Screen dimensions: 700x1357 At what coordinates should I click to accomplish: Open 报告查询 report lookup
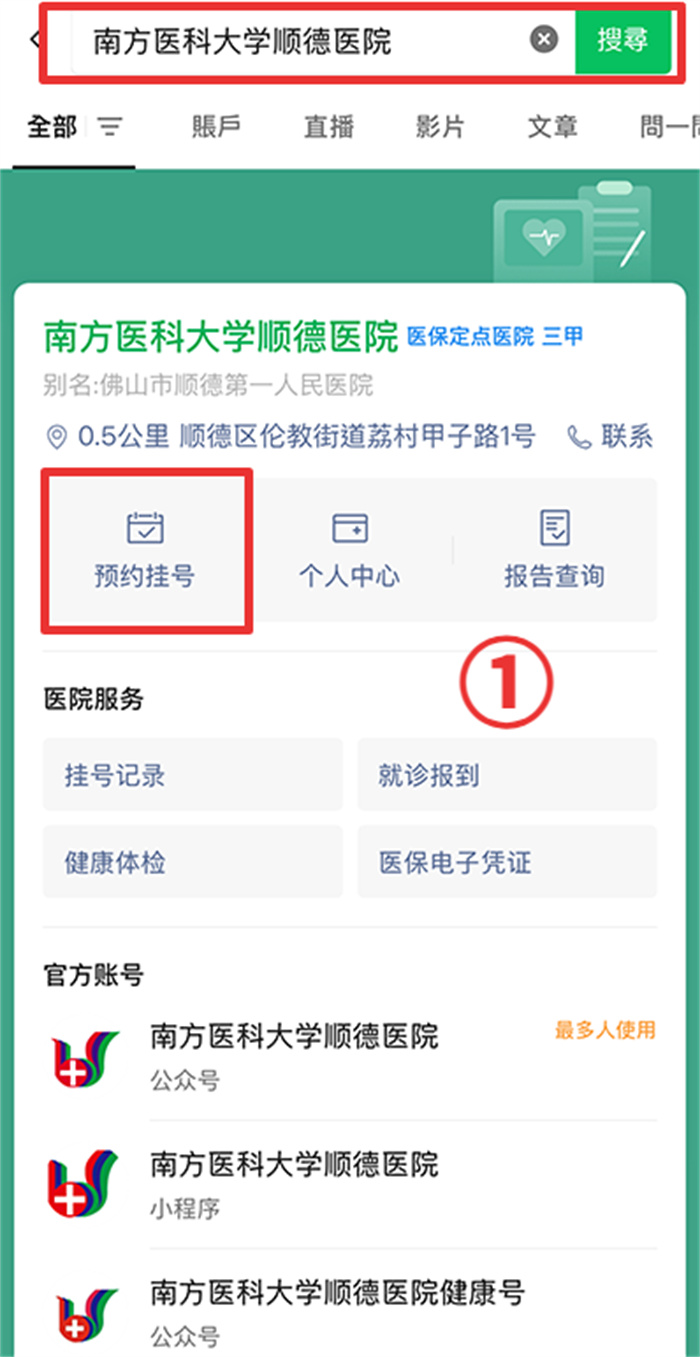pos(554,551)
